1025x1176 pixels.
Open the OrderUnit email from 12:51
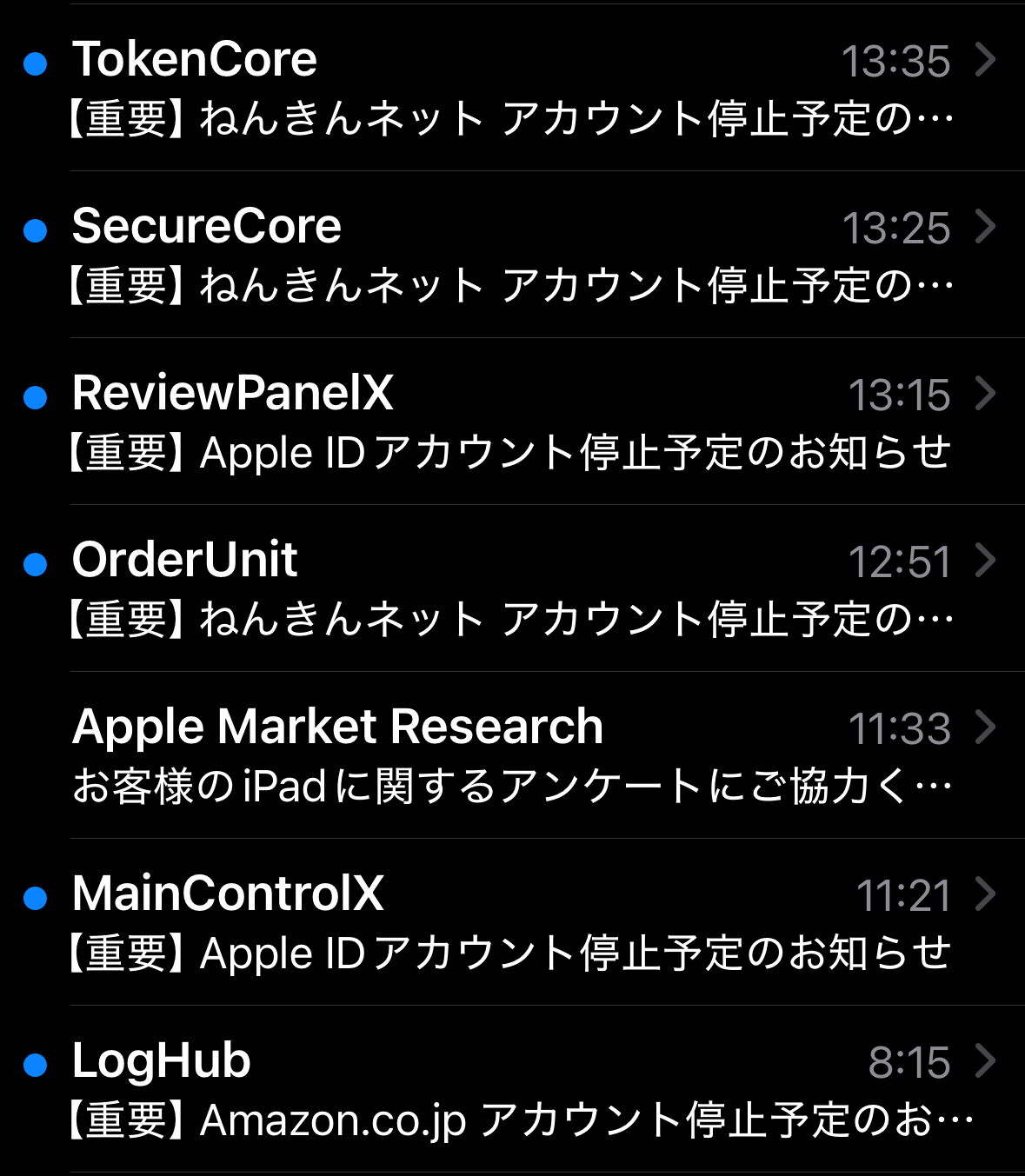pyautogui.click(x=512, y=588)
